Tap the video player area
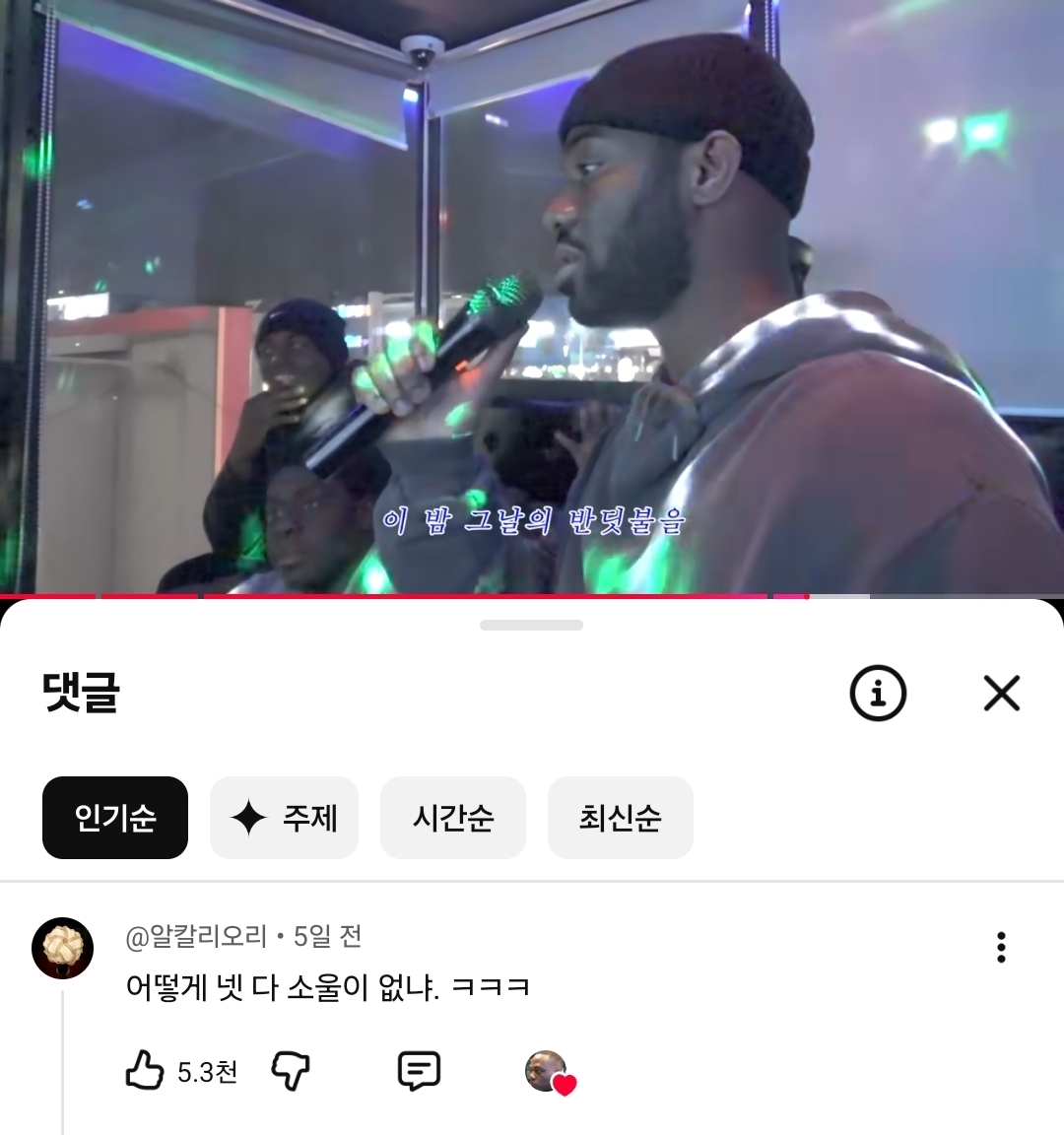Screen dimensions: 1064x1135 pos(532,296)
